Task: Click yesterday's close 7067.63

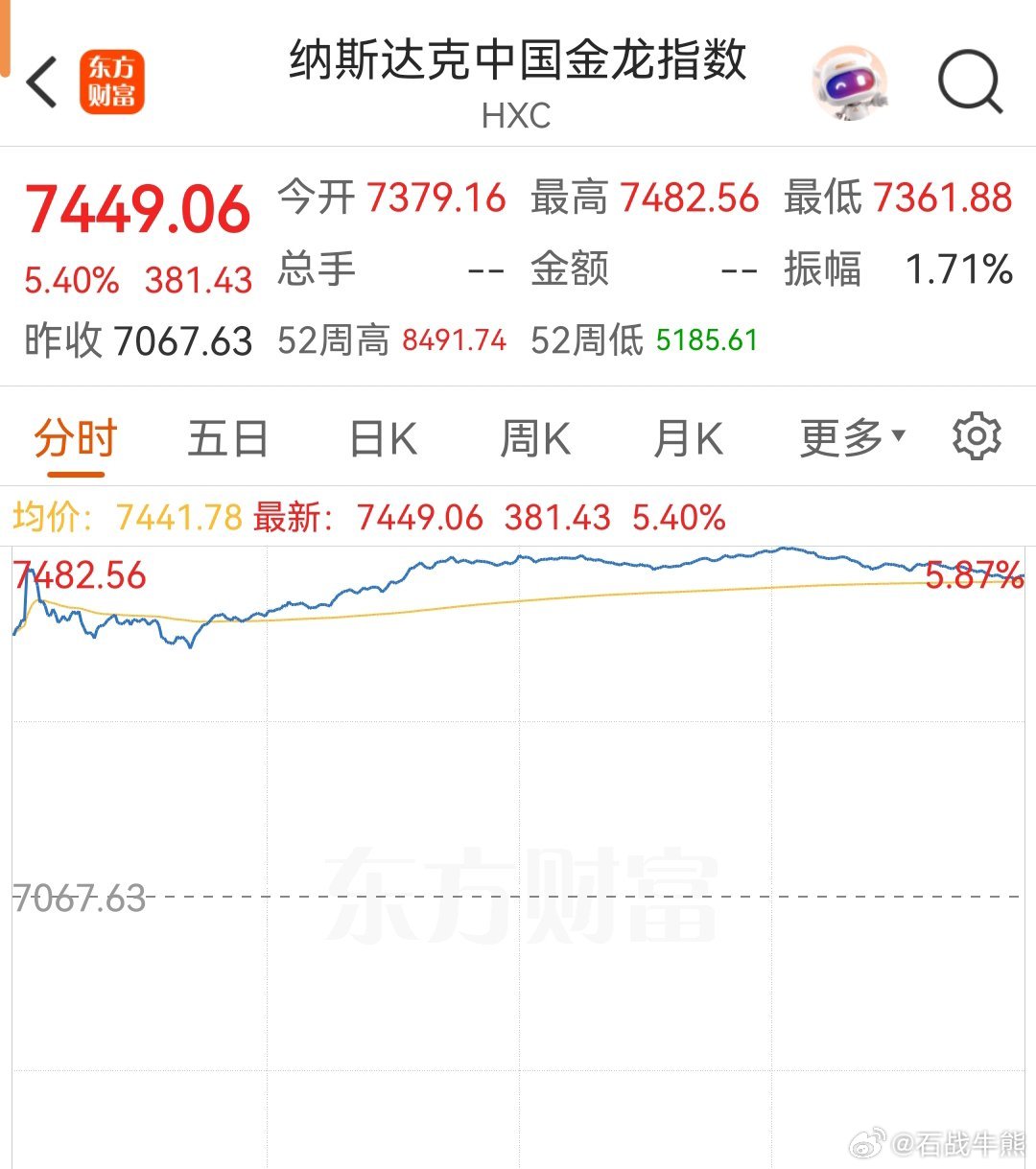Action: coord(186,339)
